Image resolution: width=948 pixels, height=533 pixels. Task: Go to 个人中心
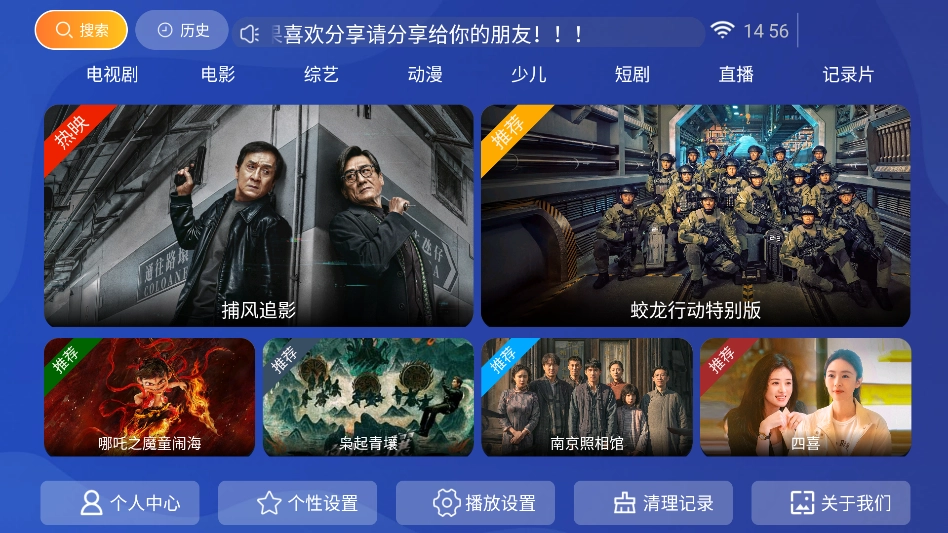(x=120, y=503)
